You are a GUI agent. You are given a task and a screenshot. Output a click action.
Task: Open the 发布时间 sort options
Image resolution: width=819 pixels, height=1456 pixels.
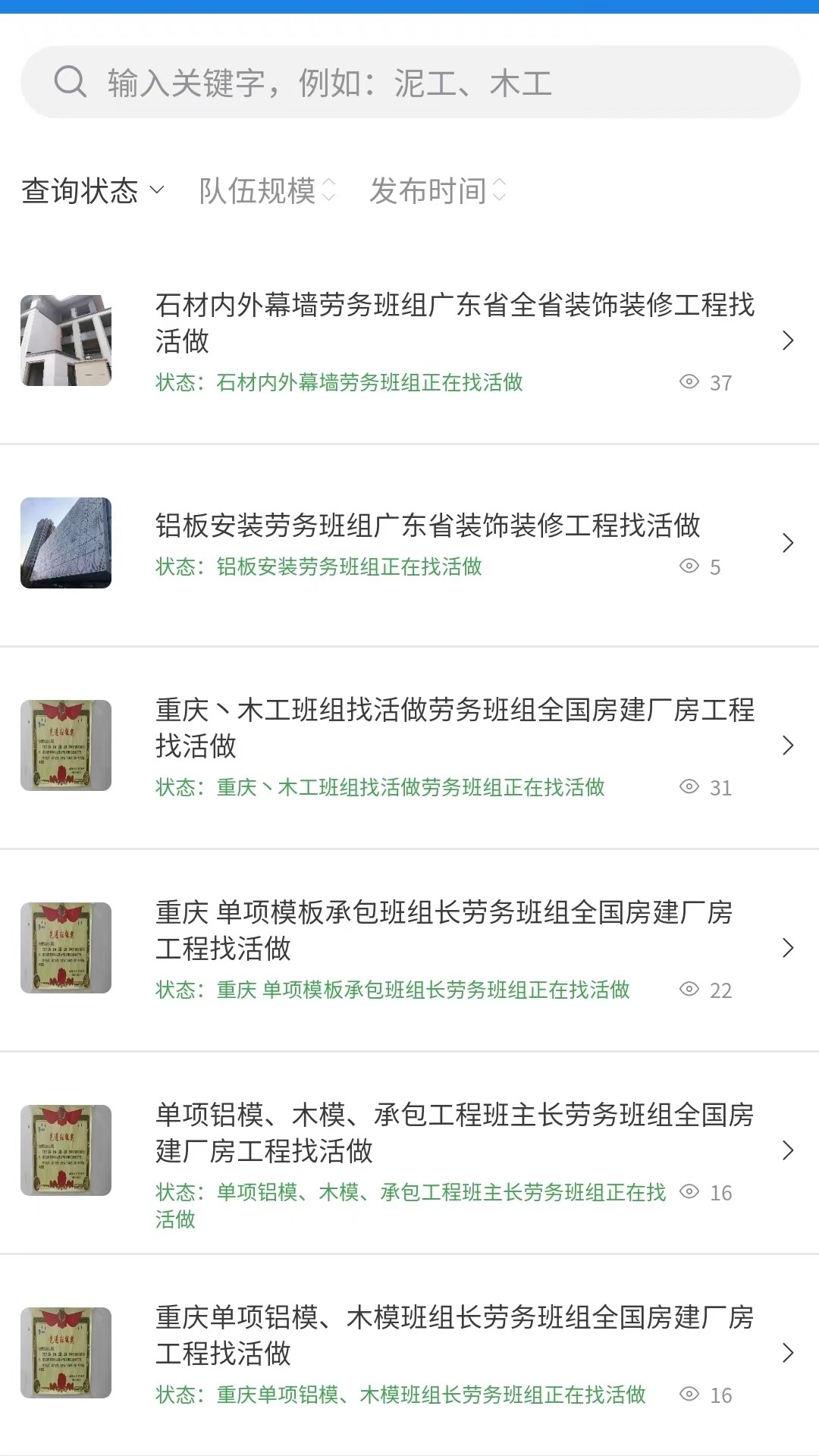click(x=435, y=191)
